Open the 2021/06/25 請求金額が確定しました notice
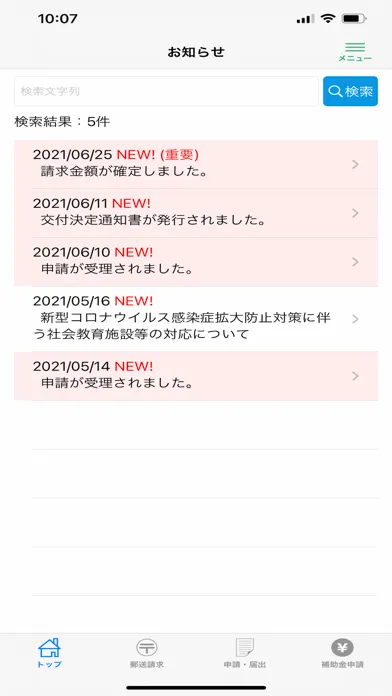Image resolution: width=392 pixels, height=696 pixels. click(x=196, y=164)
